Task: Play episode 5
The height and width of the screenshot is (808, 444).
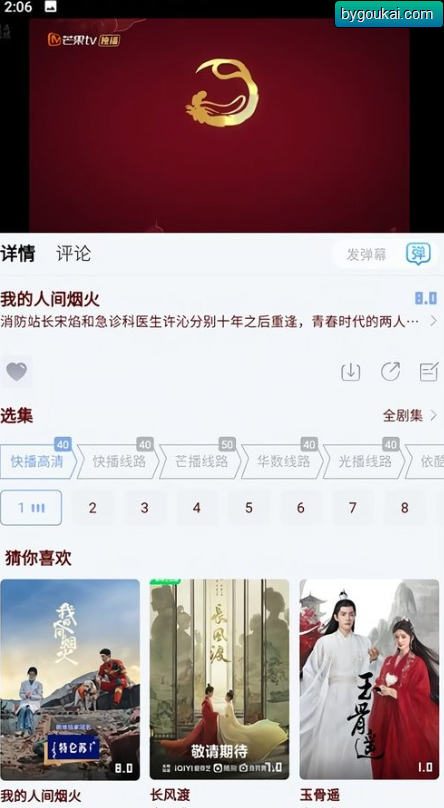Action: (249, 508)
